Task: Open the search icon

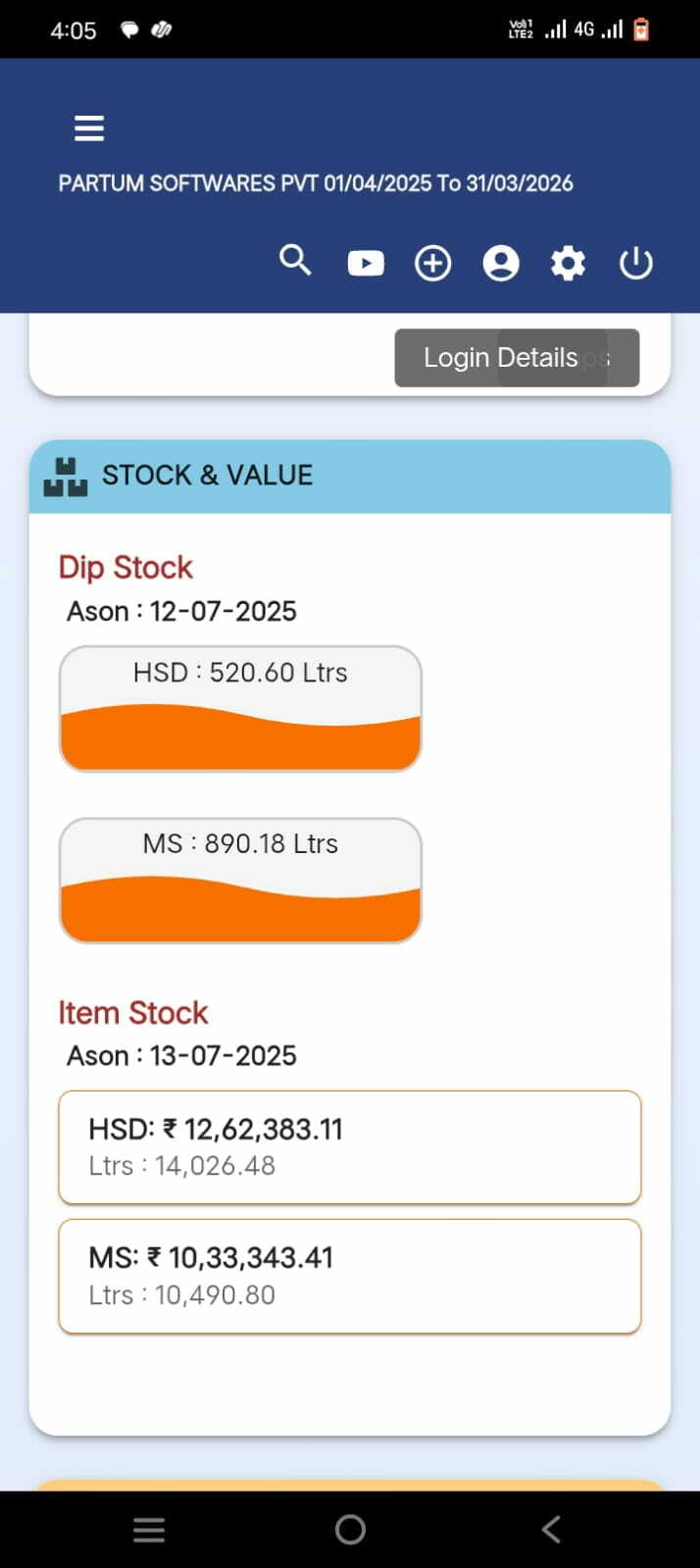Action: pos(295,261)
